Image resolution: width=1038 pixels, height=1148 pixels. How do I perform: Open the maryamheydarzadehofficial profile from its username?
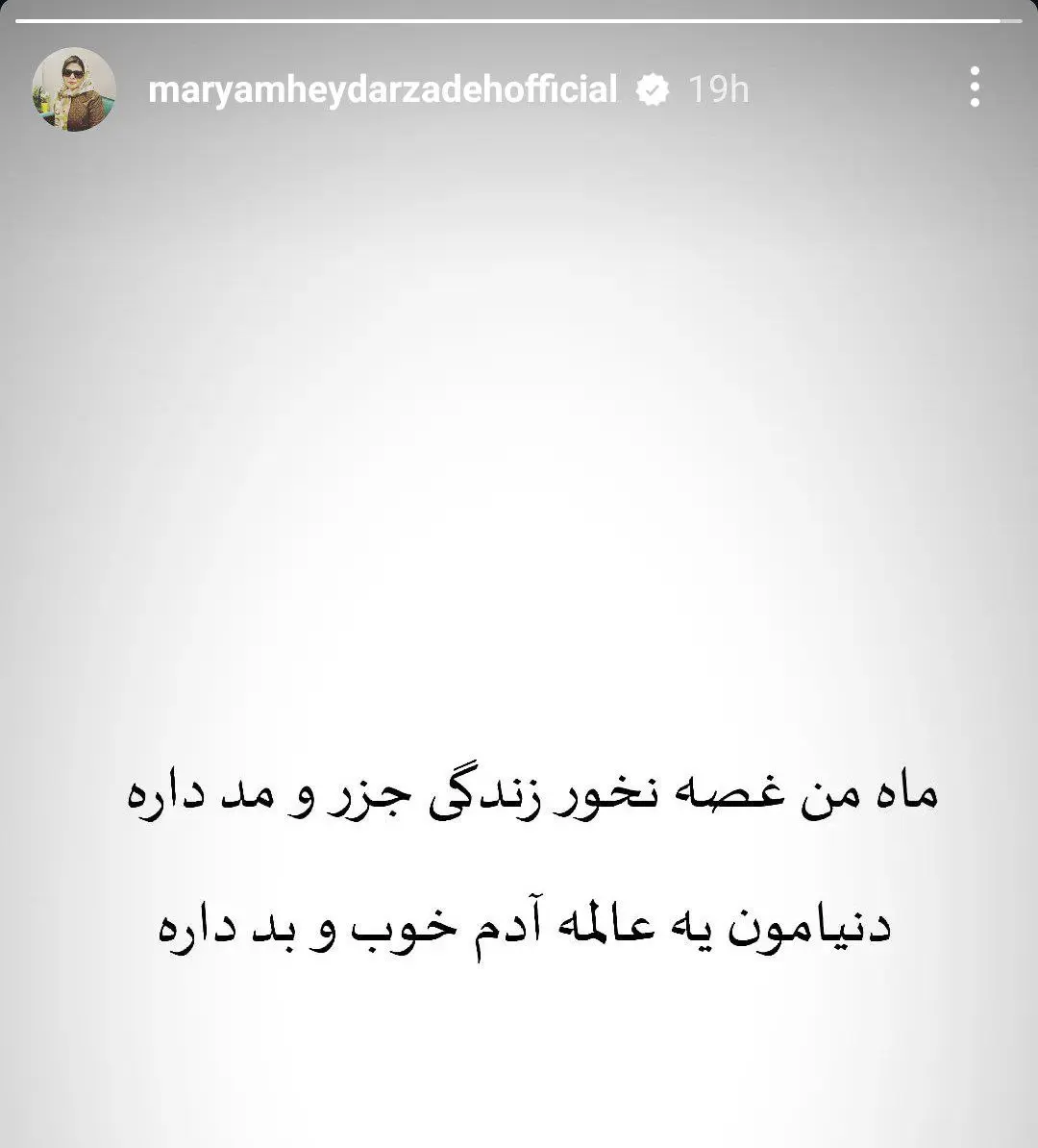coord(383,89)
